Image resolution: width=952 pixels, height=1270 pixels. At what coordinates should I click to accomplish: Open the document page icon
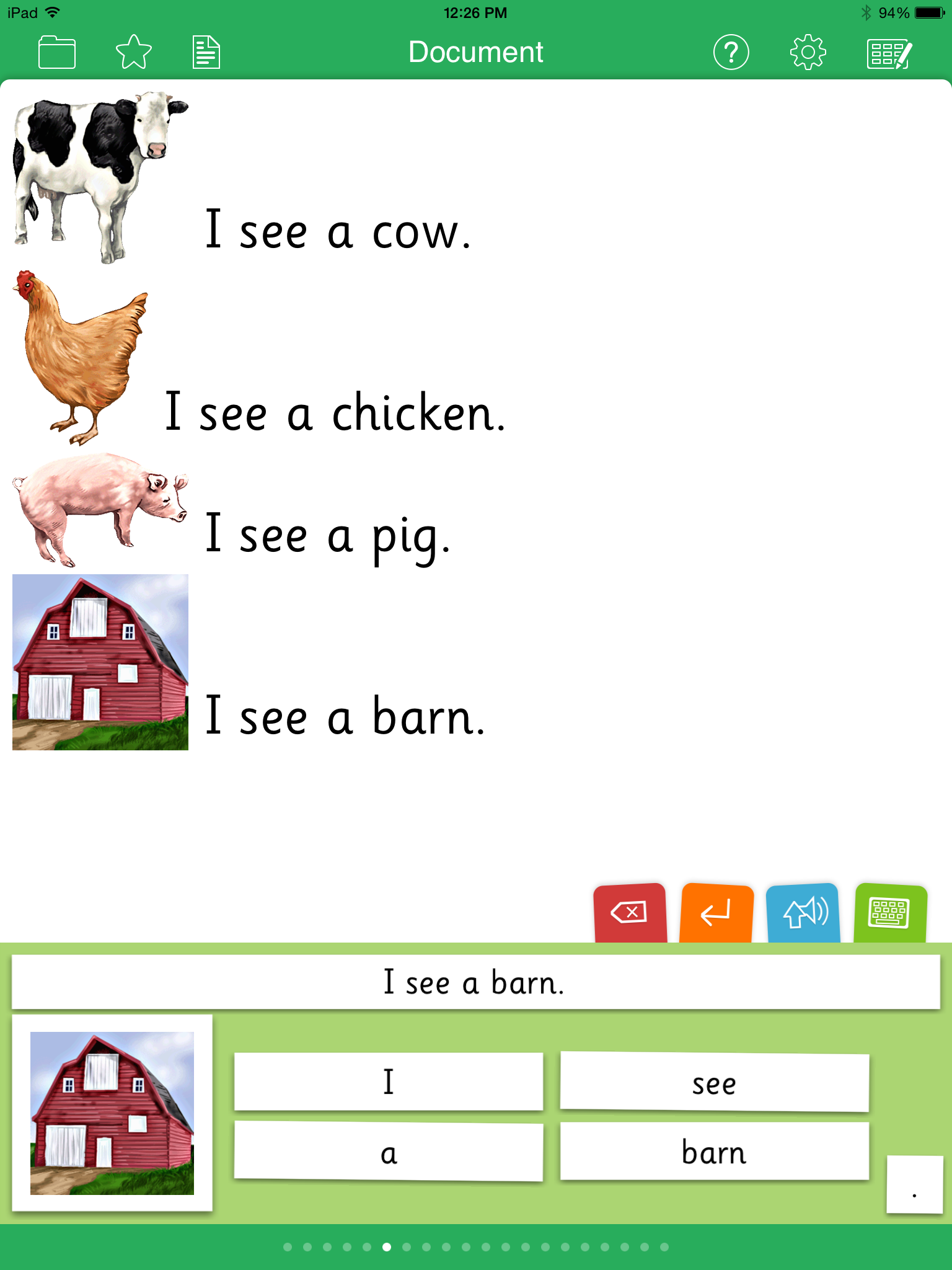pos(206,52)
